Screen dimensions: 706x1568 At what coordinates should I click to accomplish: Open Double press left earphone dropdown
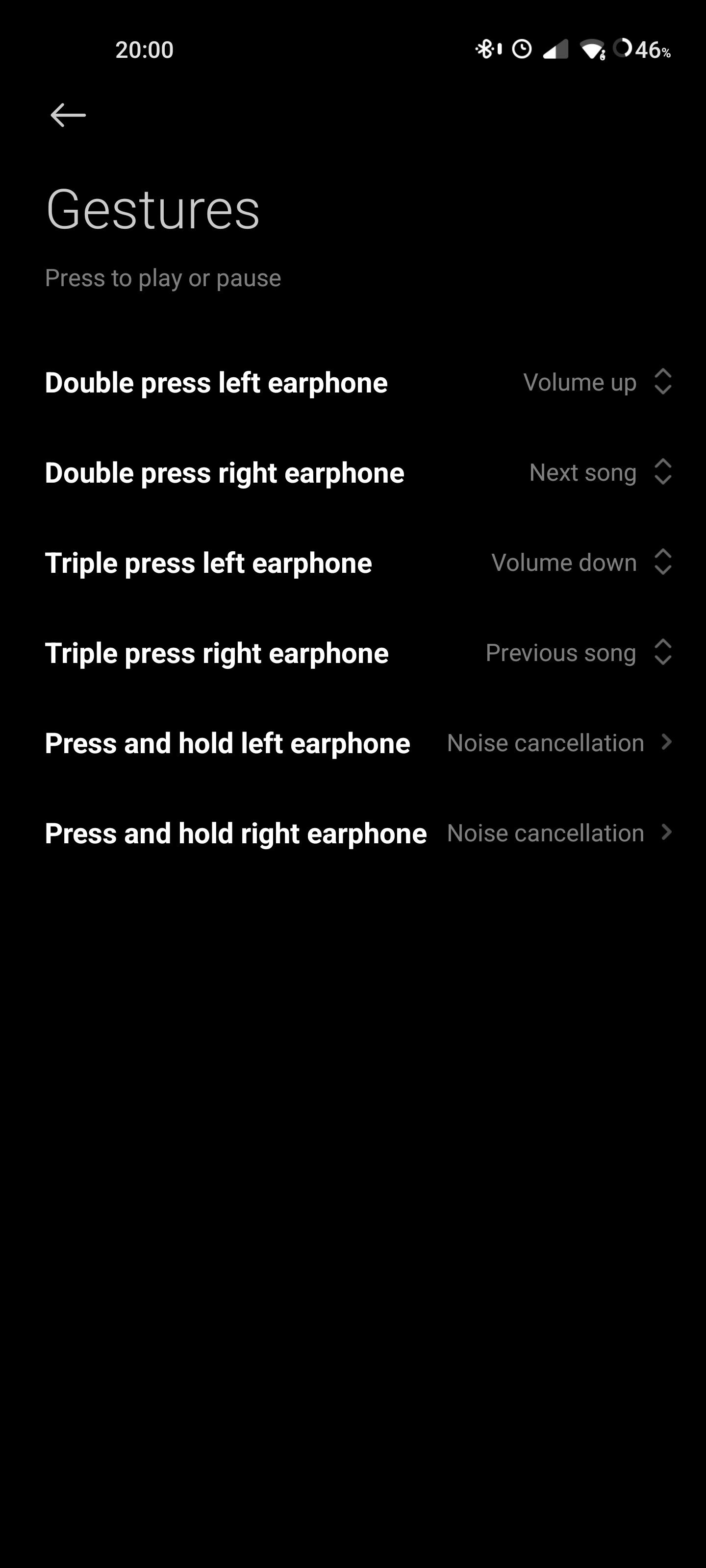353,382
